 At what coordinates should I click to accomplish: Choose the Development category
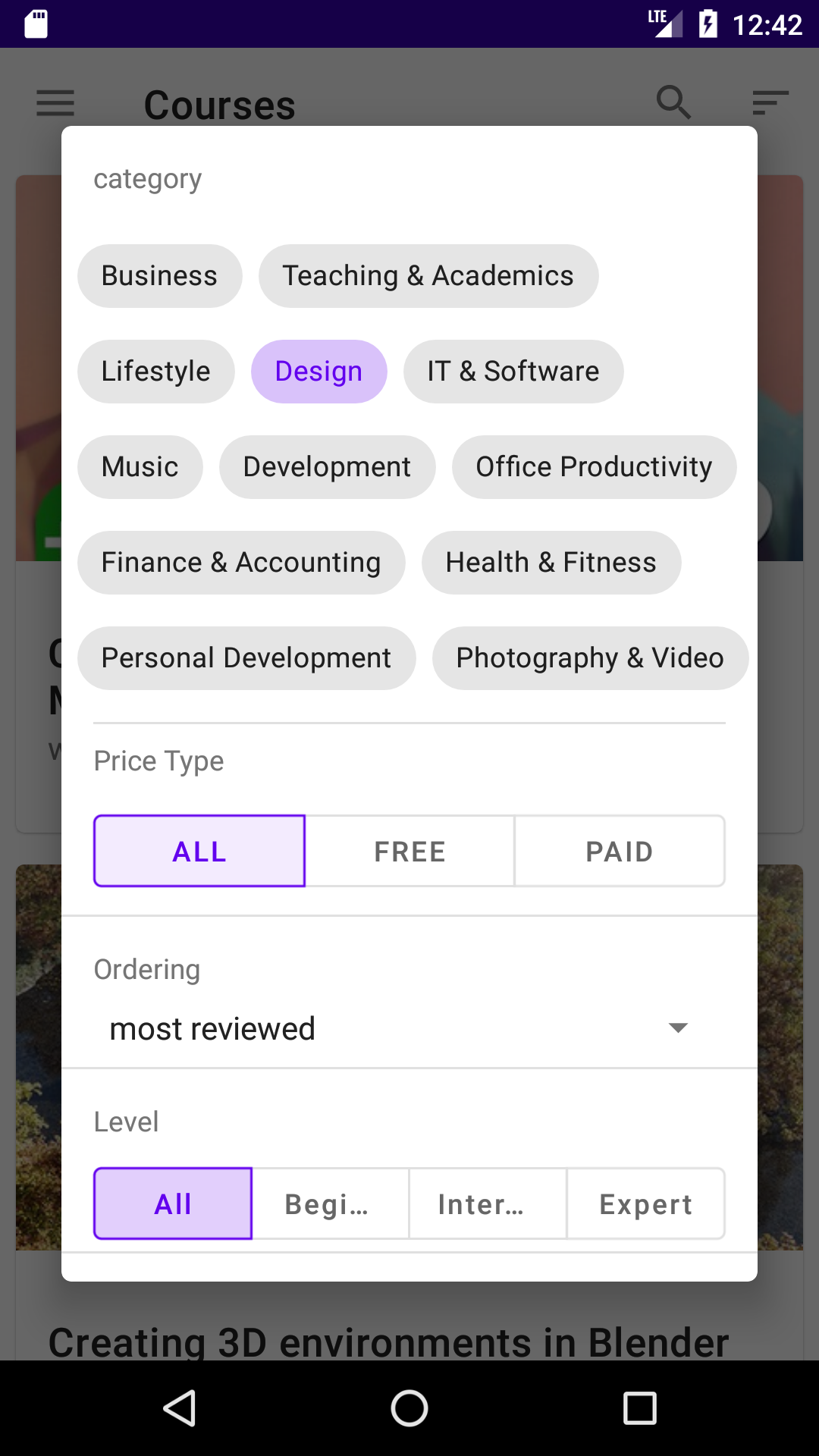coord(327,467)
